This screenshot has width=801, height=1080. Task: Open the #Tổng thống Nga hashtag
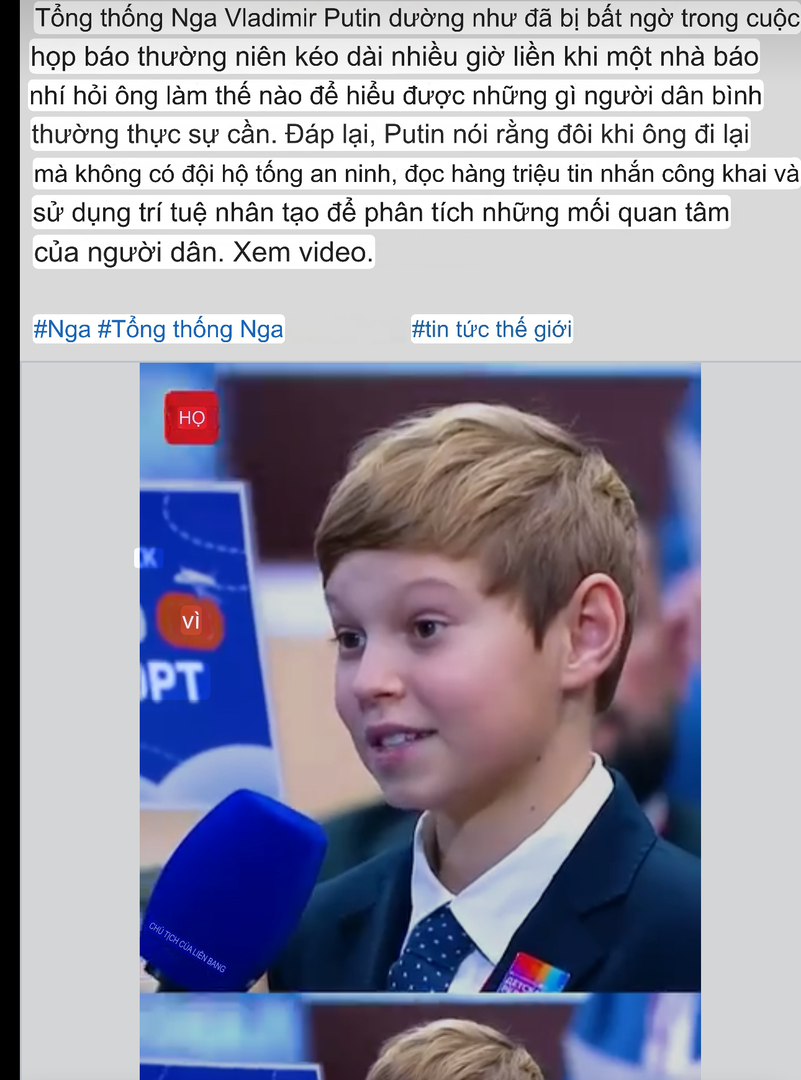[x=191, y=330]
